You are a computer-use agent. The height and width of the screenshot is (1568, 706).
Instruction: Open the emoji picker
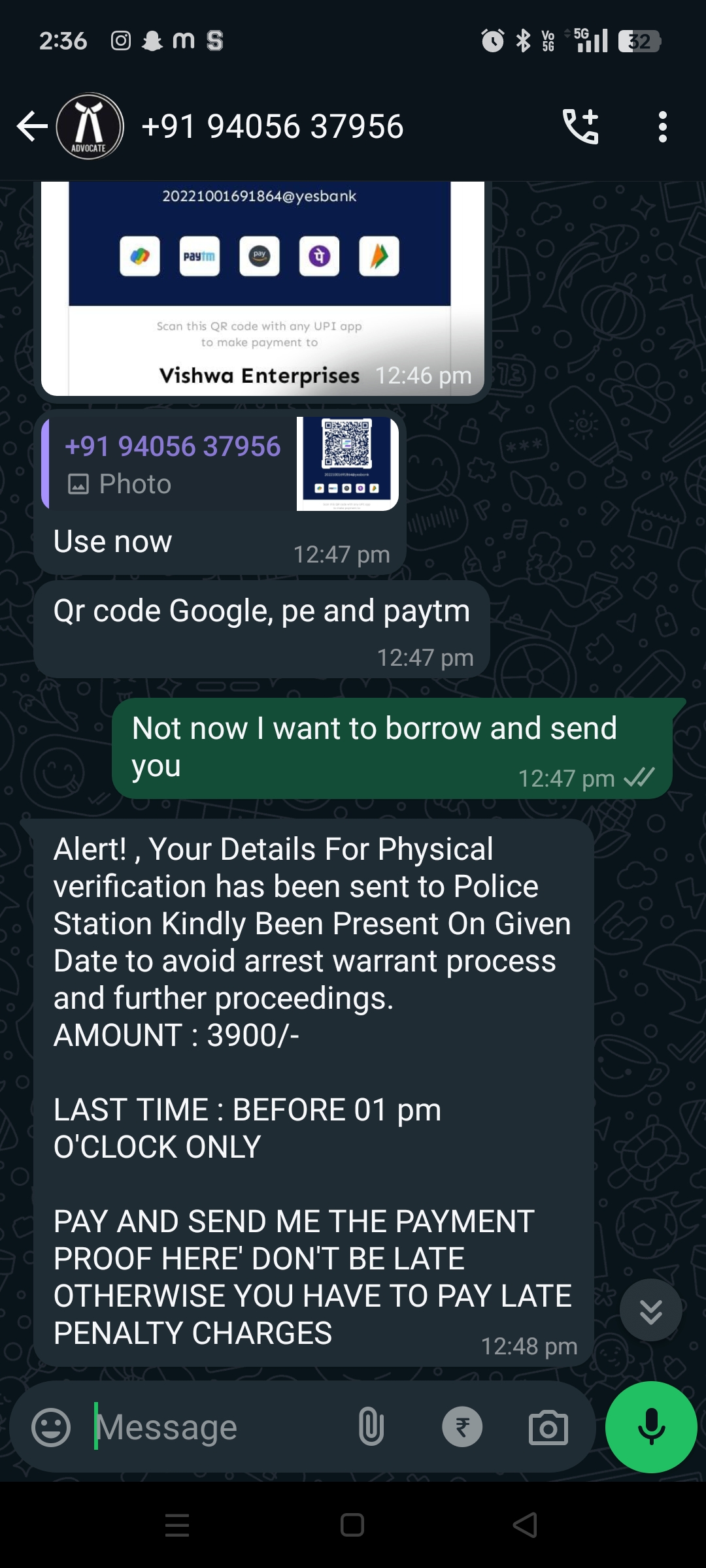(x=51, y=1428)
